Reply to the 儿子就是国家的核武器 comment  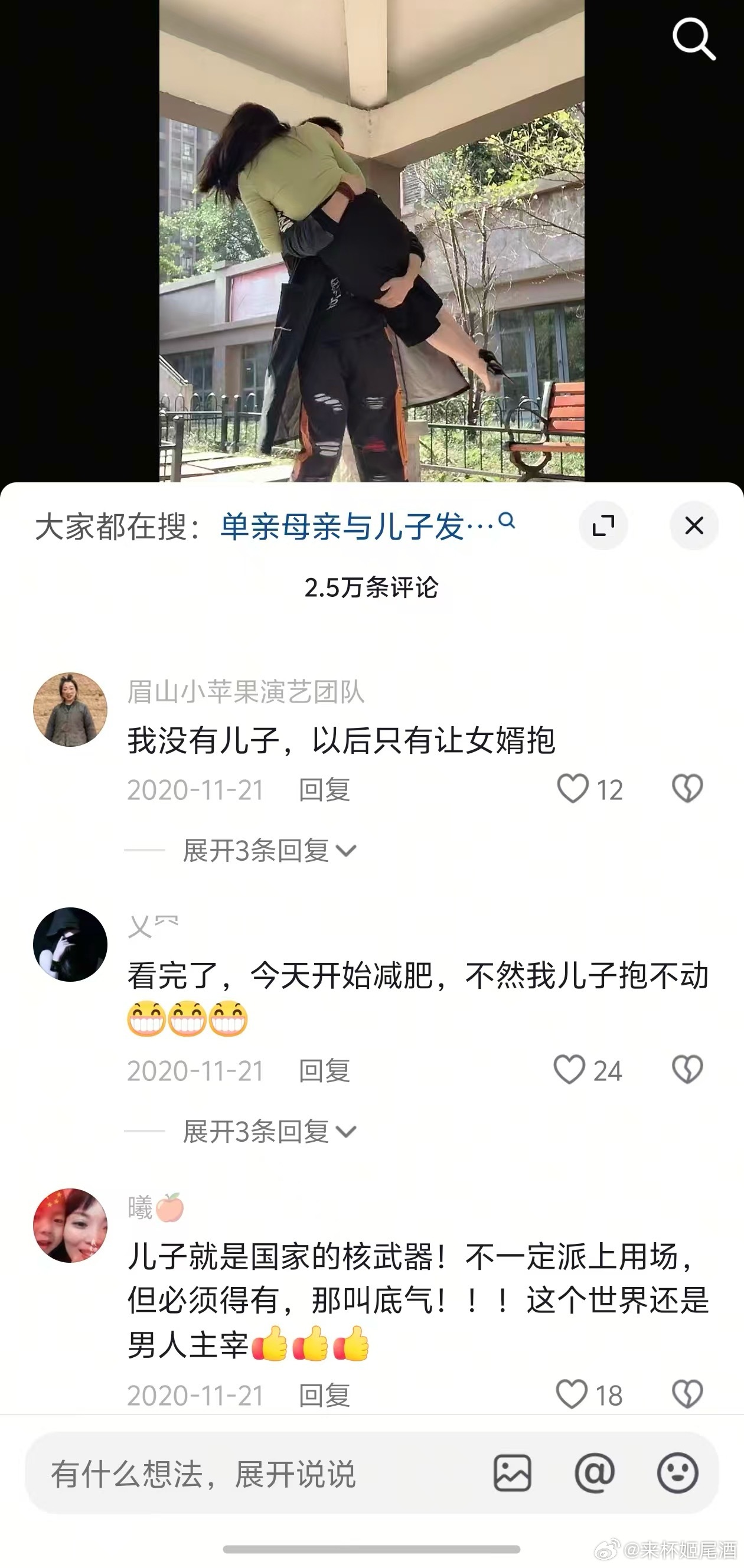pos(324,1395)
